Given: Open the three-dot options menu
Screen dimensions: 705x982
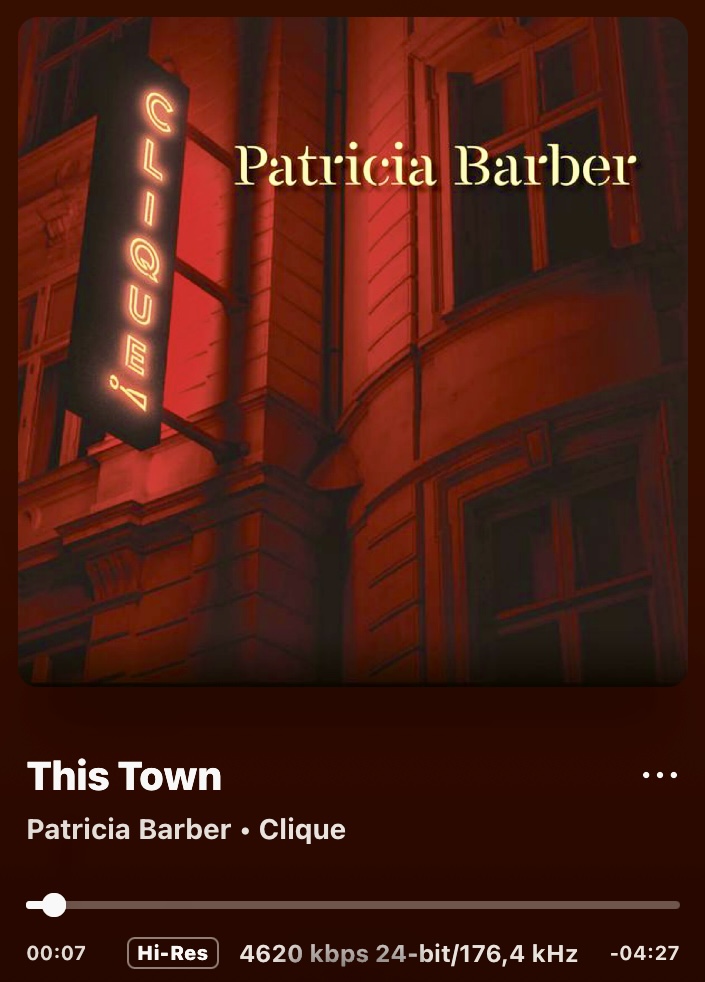Looking at the screenshot, I should [660, 775].
